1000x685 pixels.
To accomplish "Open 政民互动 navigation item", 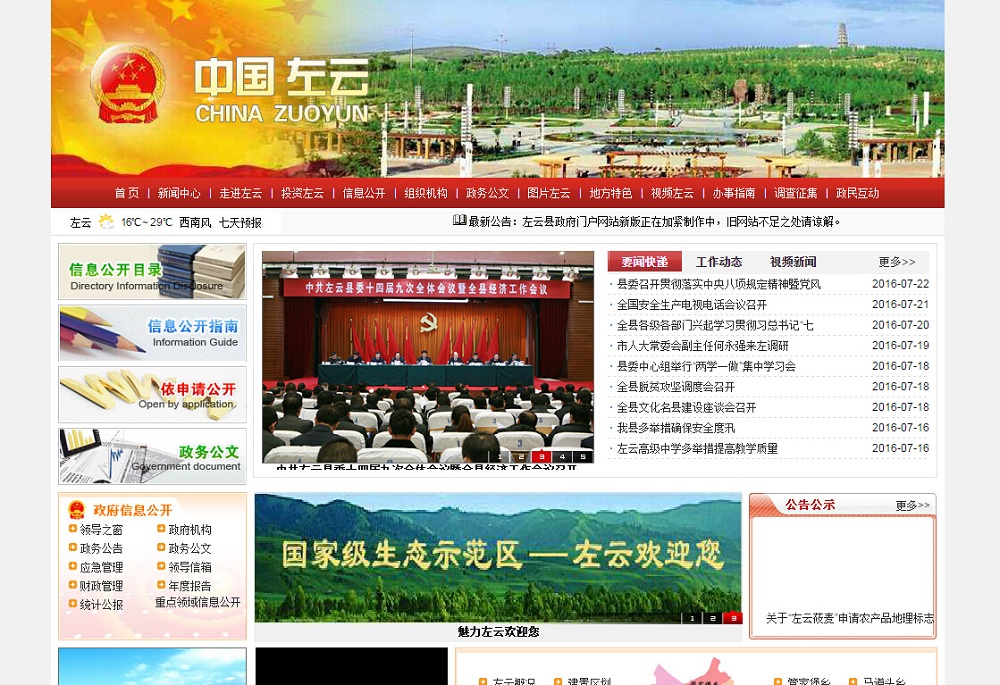I will 857,193.
